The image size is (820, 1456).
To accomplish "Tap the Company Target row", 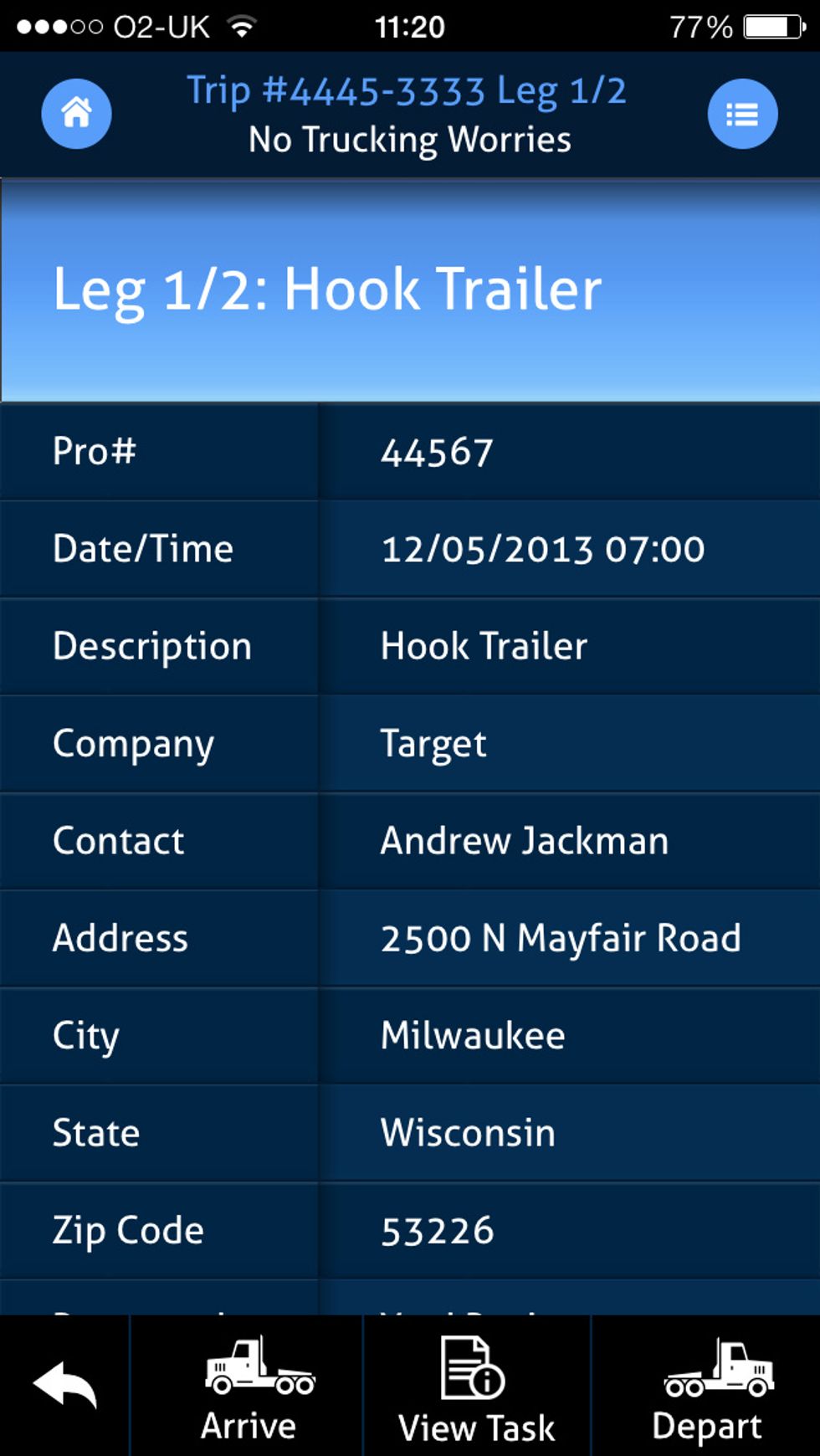I will [410, 742].
